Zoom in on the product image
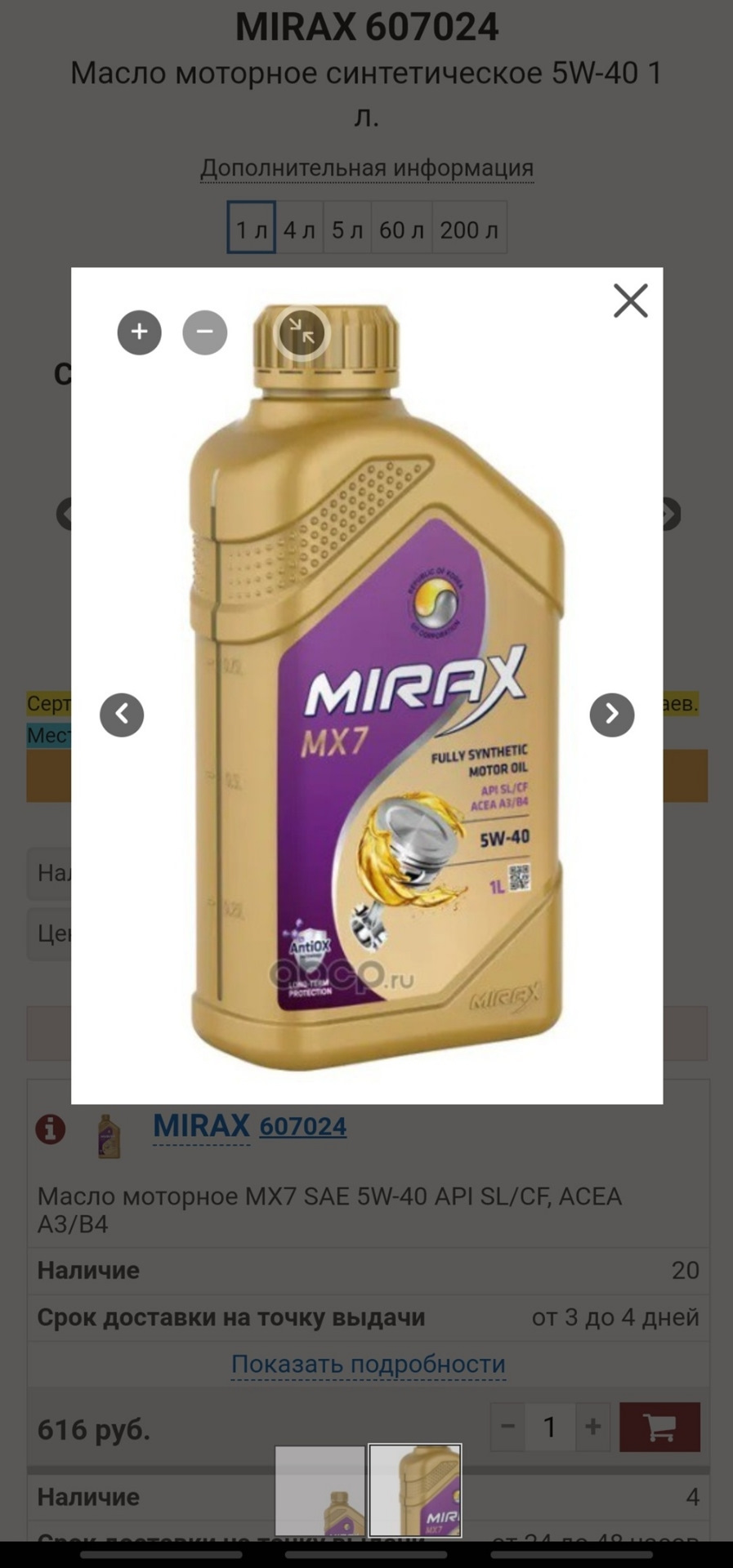The width and height of the screenshot is (733, 1568). [x=140, y=332]
